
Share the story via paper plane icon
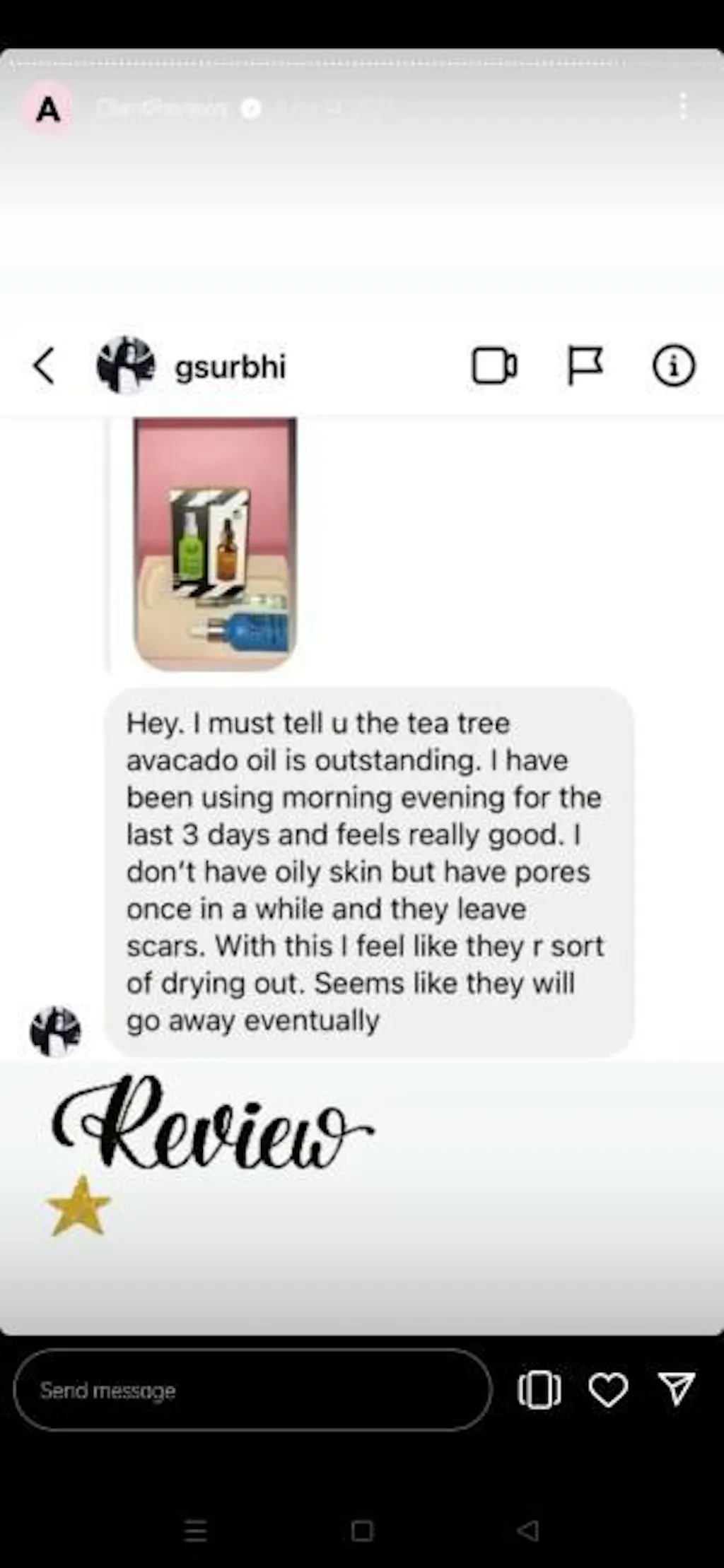click(x=677, y=1389)
